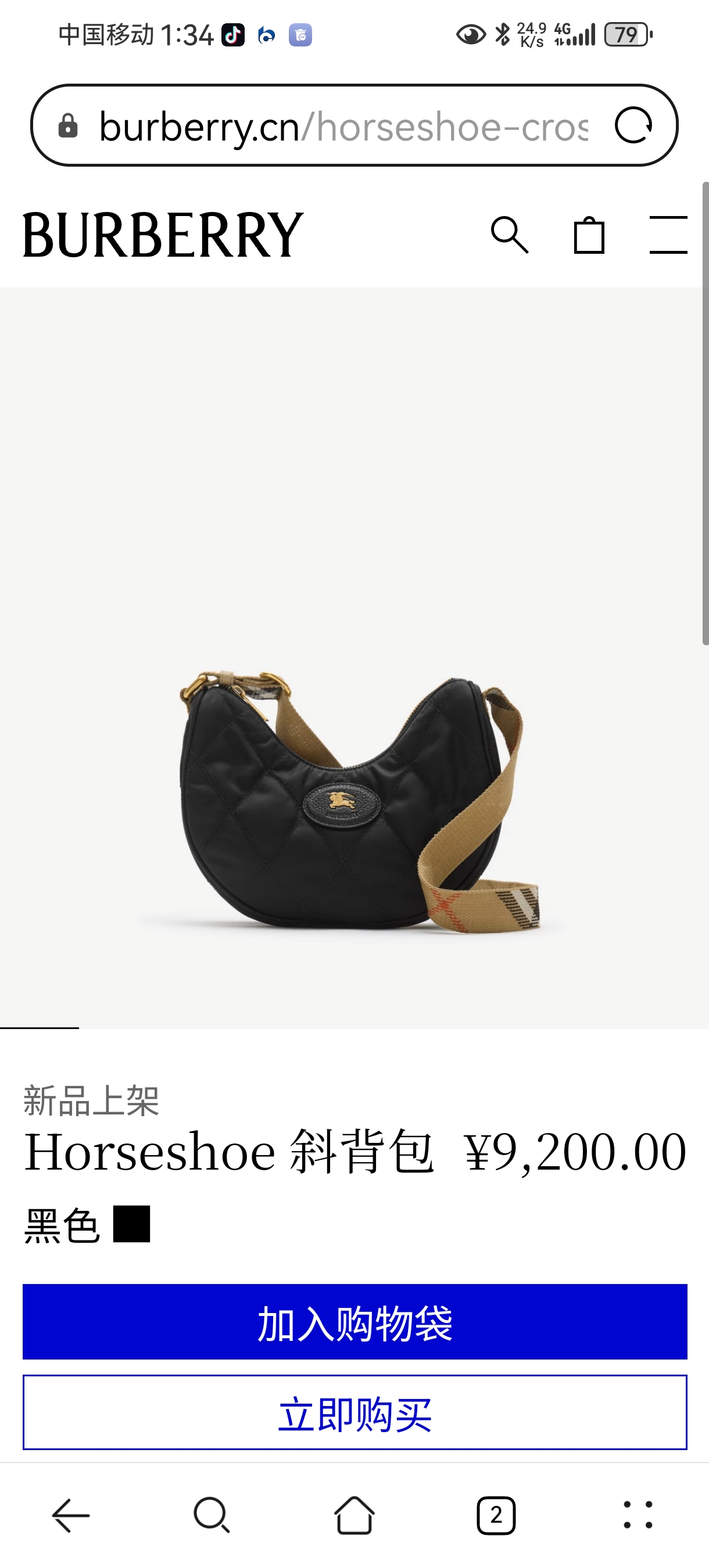The width and height of the screenshot is (709, 1568).
Task: Open Burberry site search
Action: point(509,235)
